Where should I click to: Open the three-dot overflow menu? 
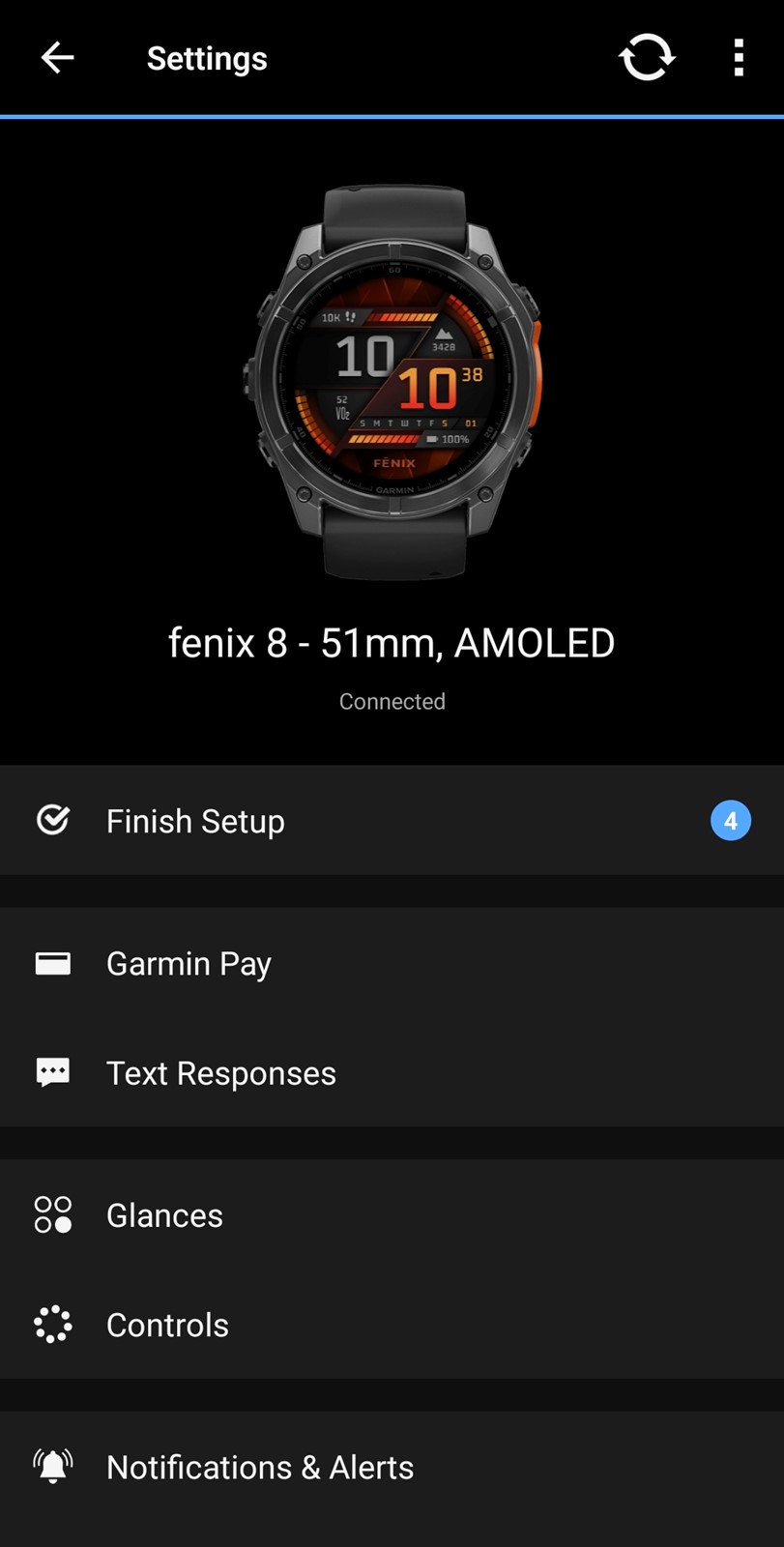pos(739,58)
